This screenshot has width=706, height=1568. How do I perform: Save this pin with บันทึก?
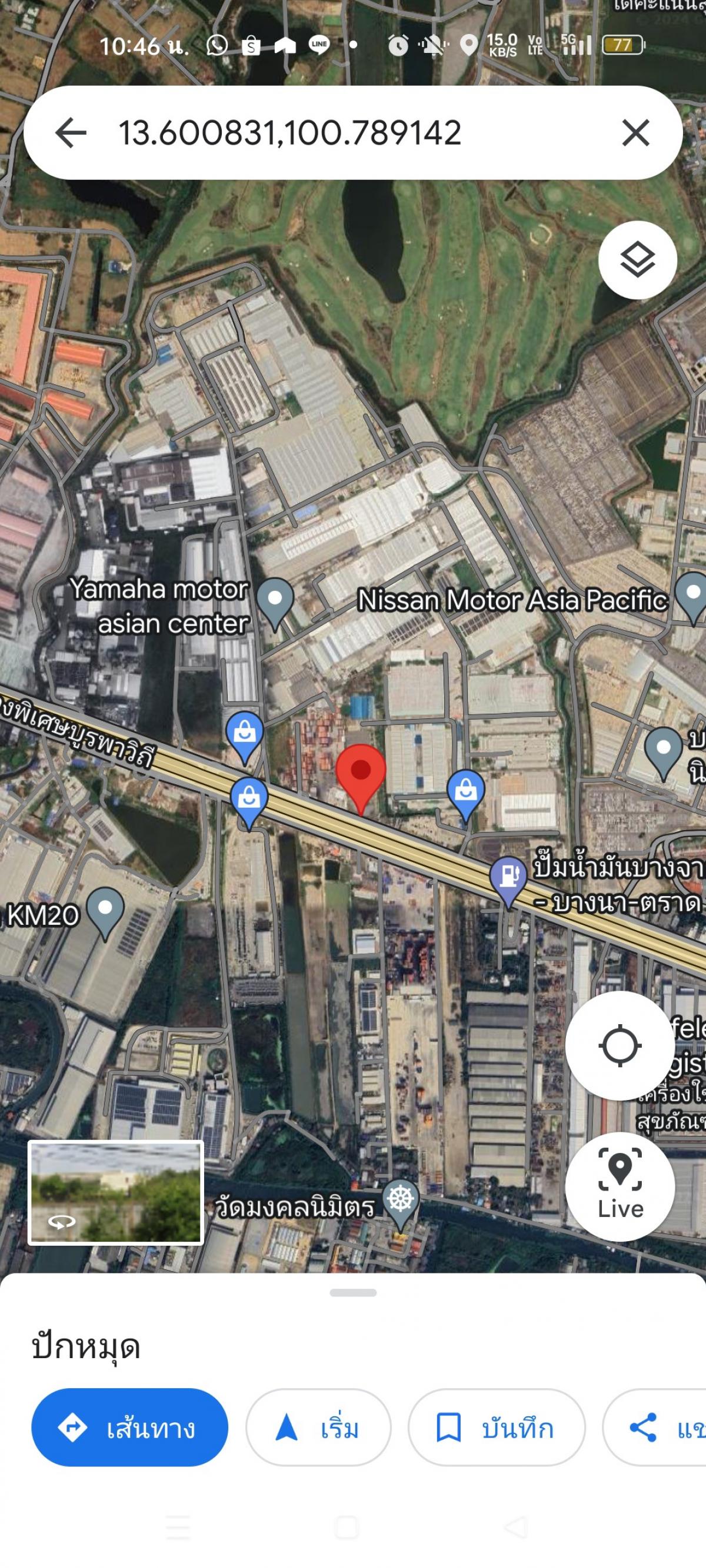(497, 1427)
